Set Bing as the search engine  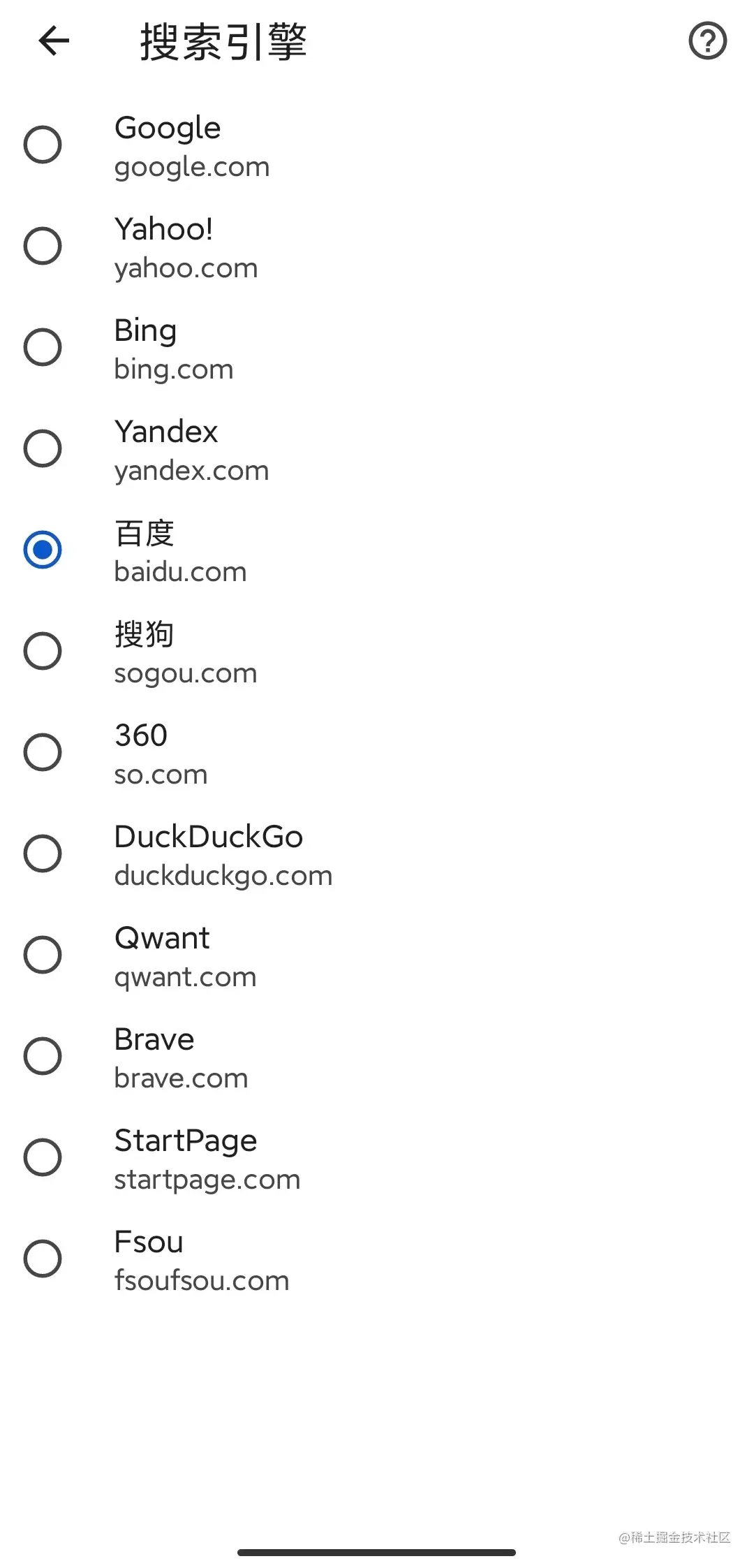click(x=43, y=347)
